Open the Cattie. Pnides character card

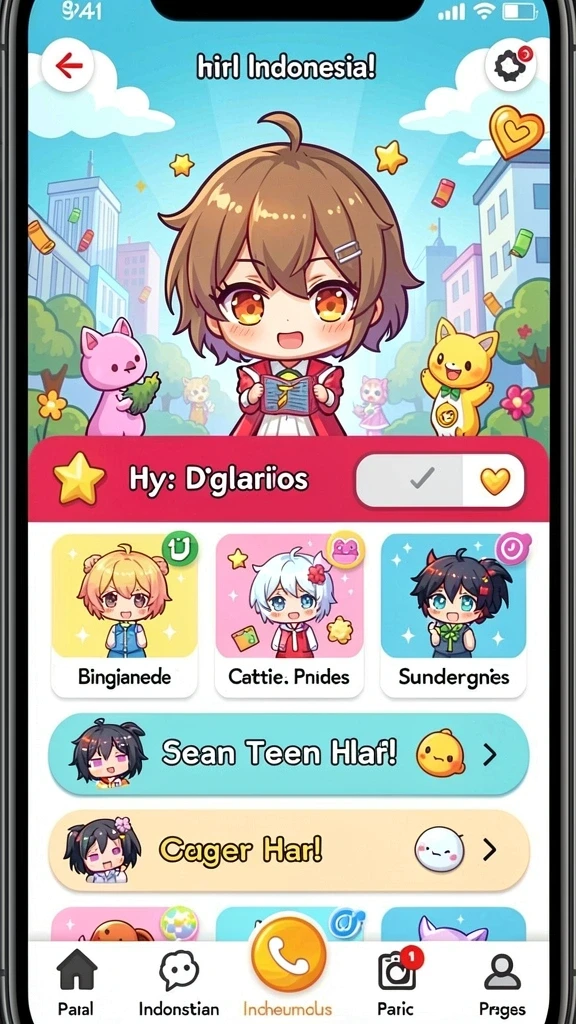[289, 616]
